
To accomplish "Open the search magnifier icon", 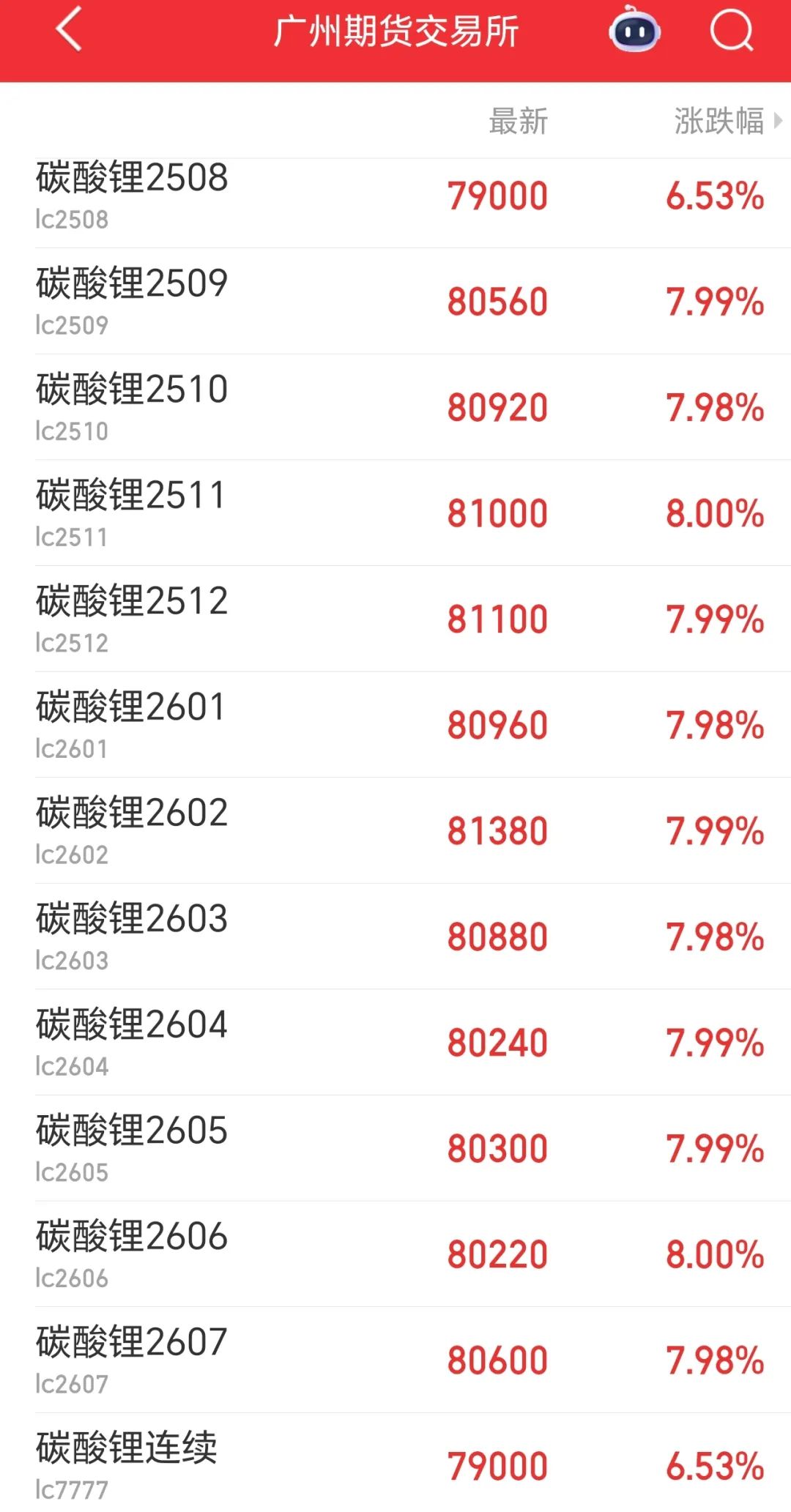I will tap(731, 31).
